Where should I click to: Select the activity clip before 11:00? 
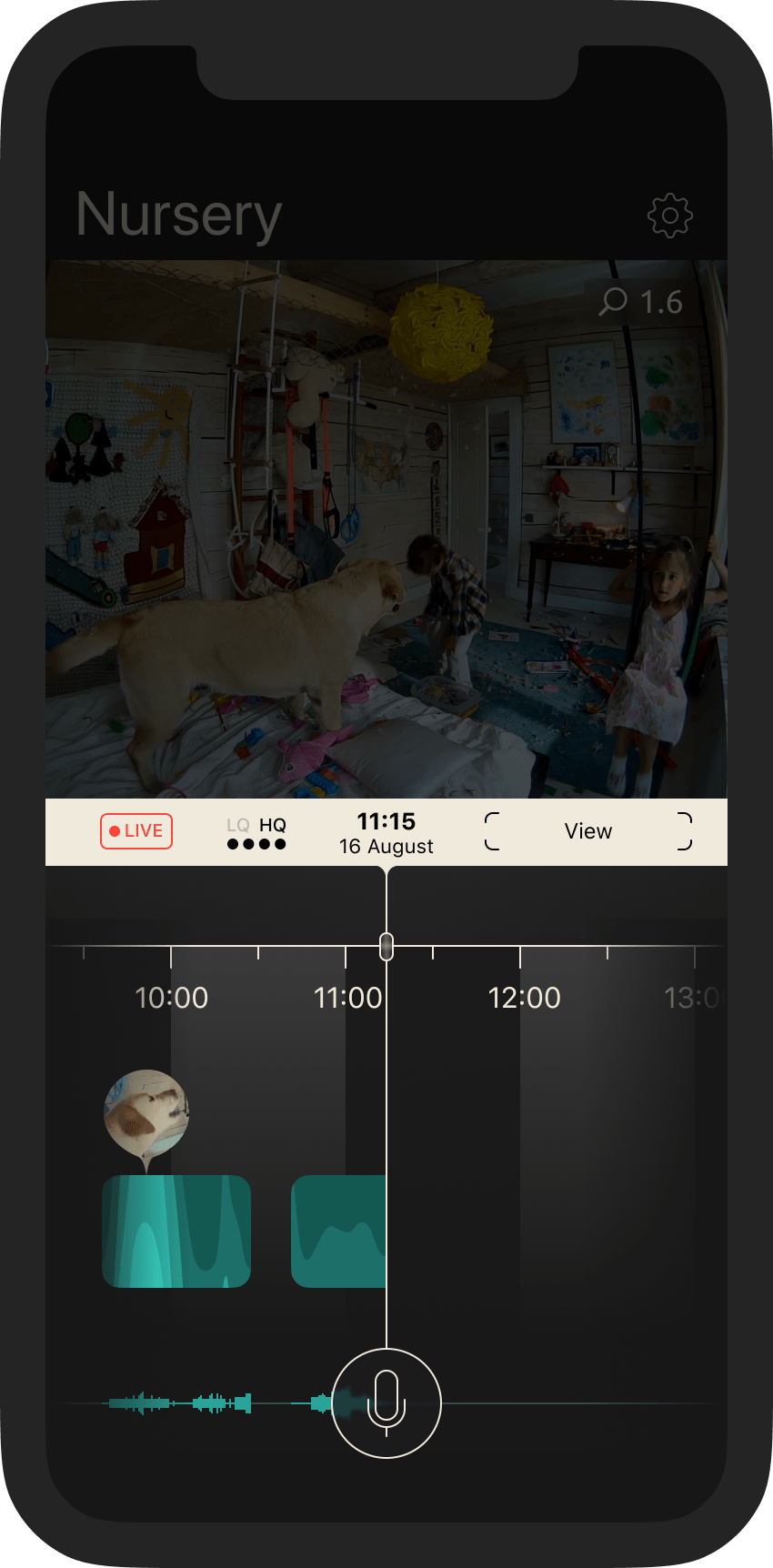pos(338,1231)
